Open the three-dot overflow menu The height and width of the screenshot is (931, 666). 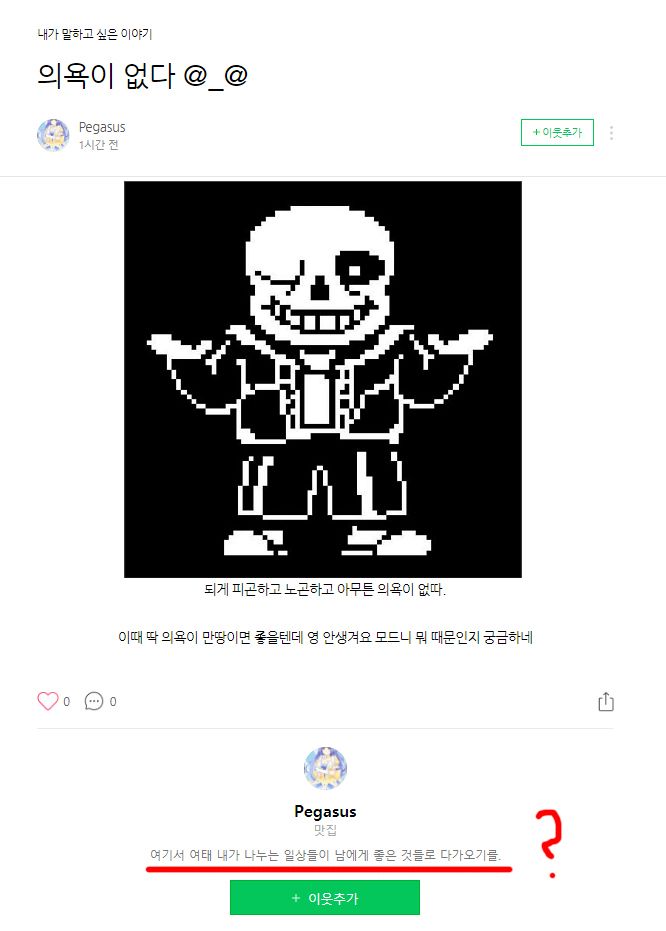pyautogui.click(x=612, y=133)
